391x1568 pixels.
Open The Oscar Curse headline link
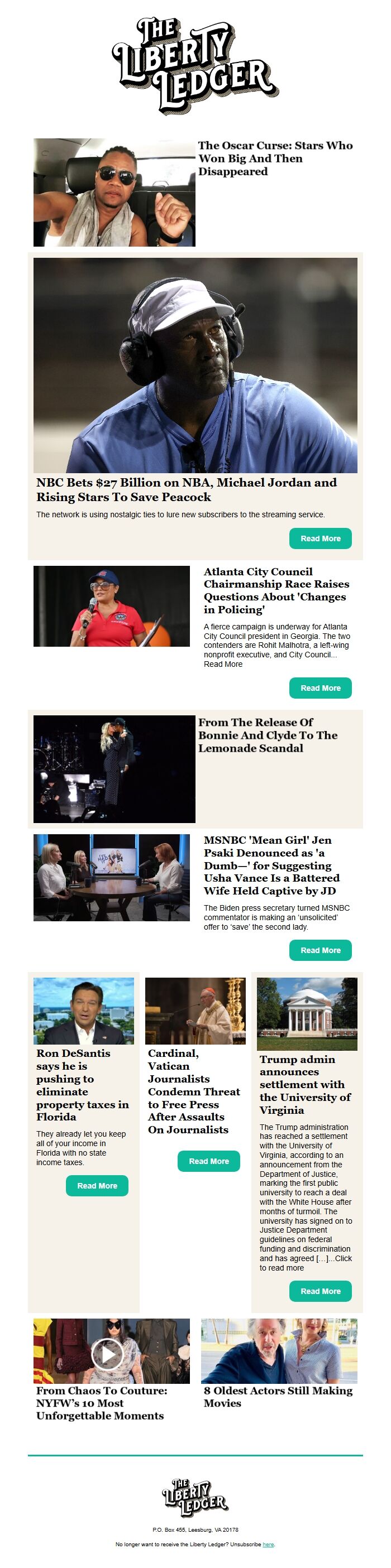pos(275,158)
